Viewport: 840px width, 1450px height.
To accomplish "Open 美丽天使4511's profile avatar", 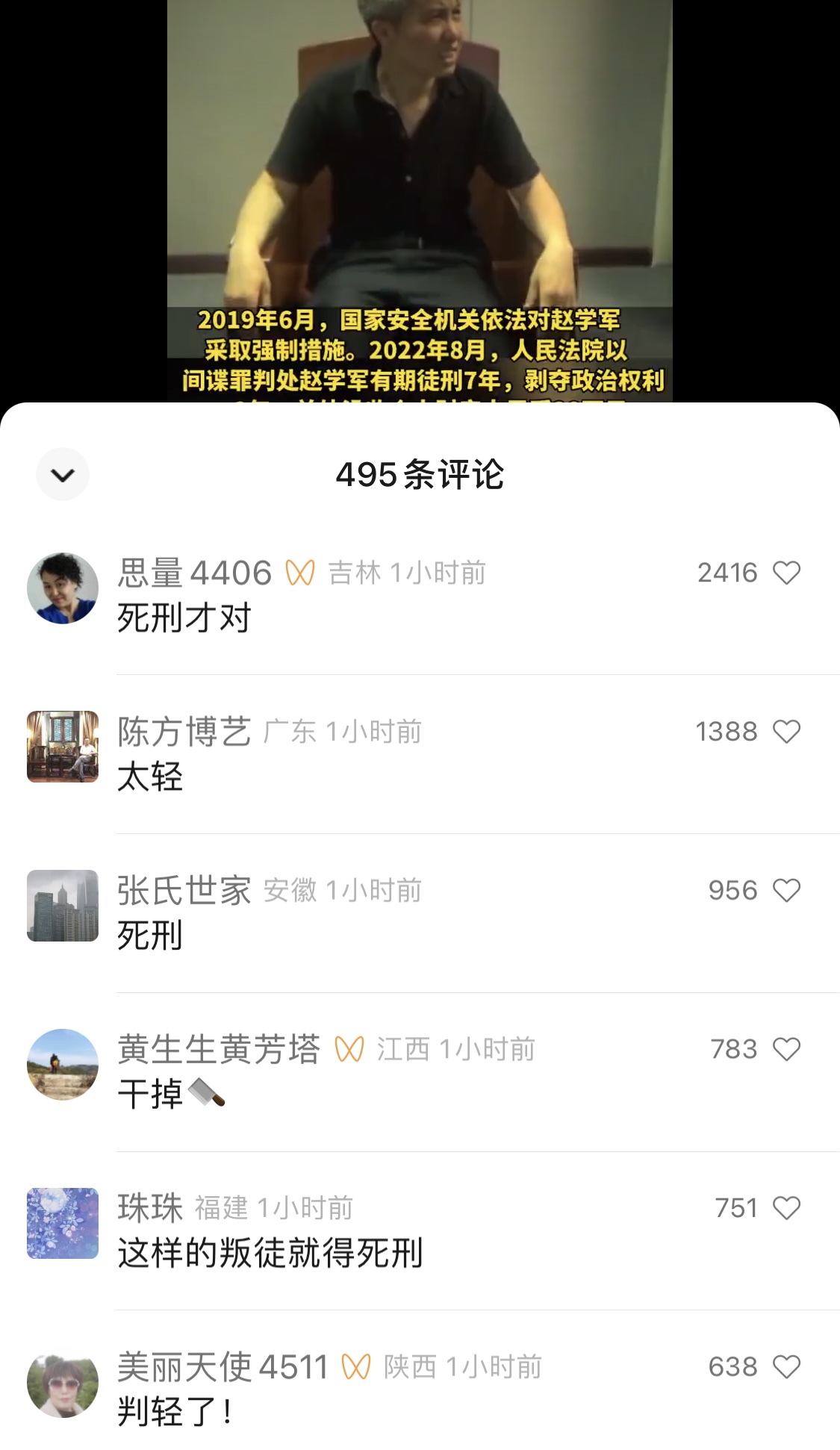I will 63,1383.
